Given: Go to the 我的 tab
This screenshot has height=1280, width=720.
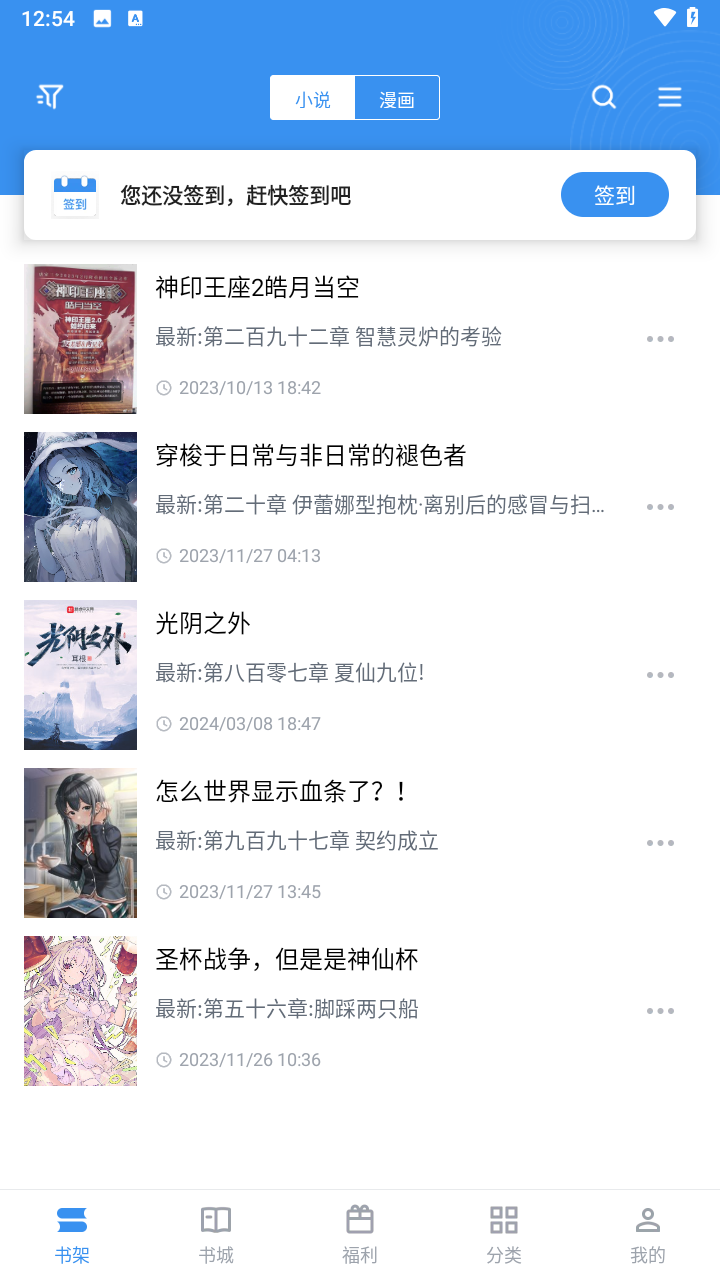Looking at the screenshot, I should tap(648, 1234).
